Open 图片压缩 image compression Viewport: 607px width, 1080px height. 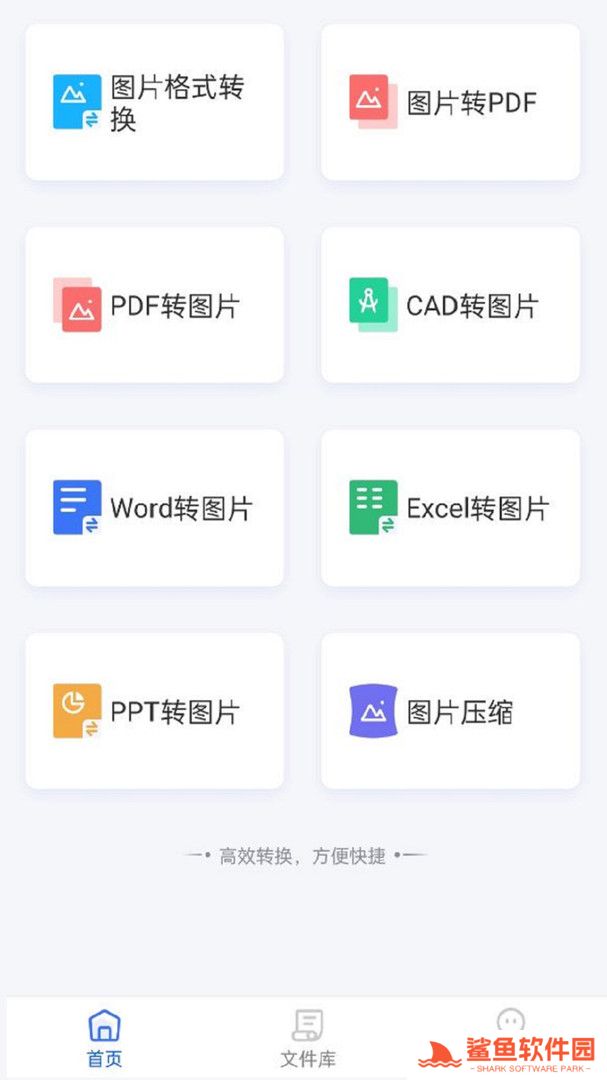pos(450,711)
